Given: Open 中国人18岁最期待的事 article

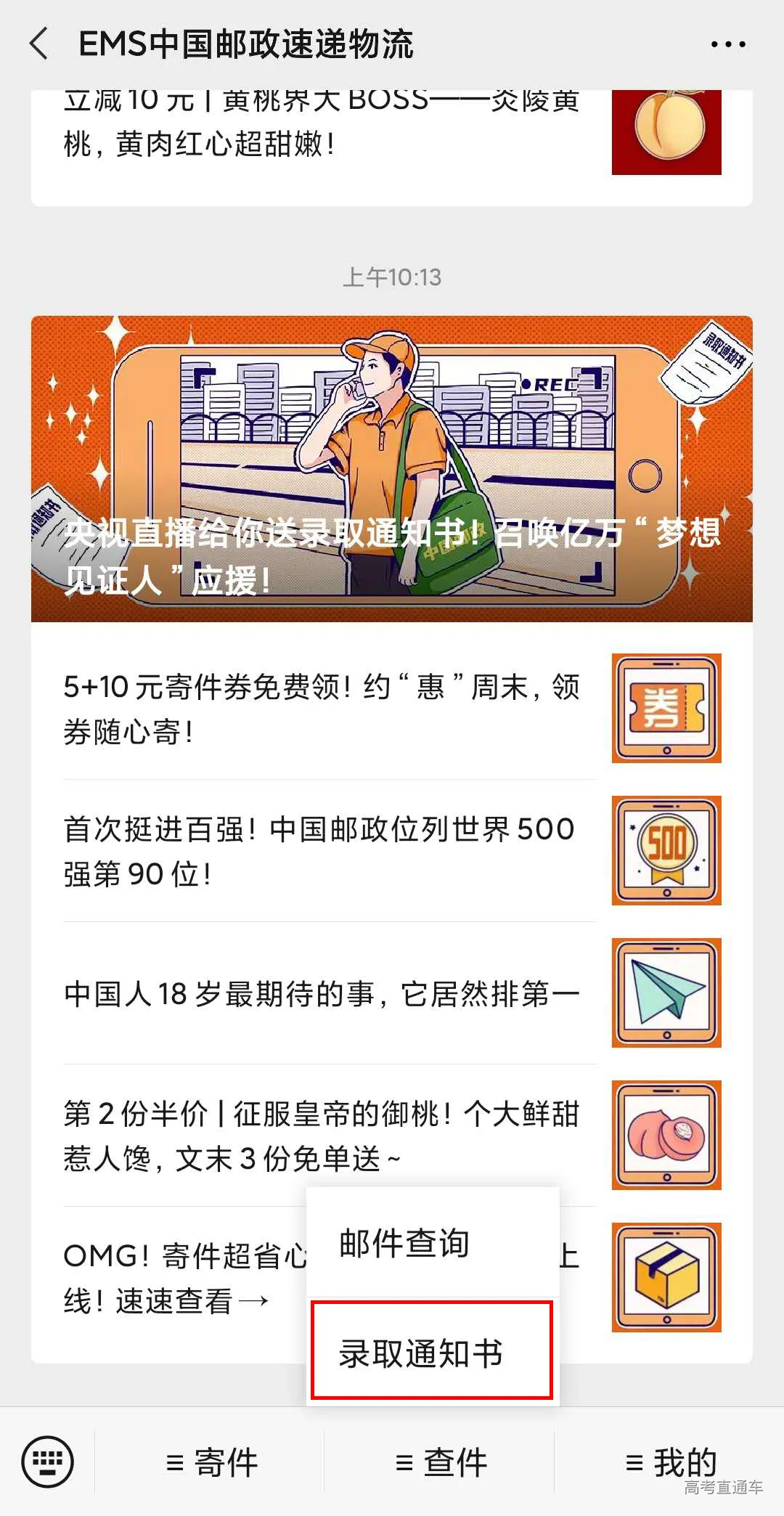Looking at the screenshot, I should pyautogui.click(x=323, y=993).
